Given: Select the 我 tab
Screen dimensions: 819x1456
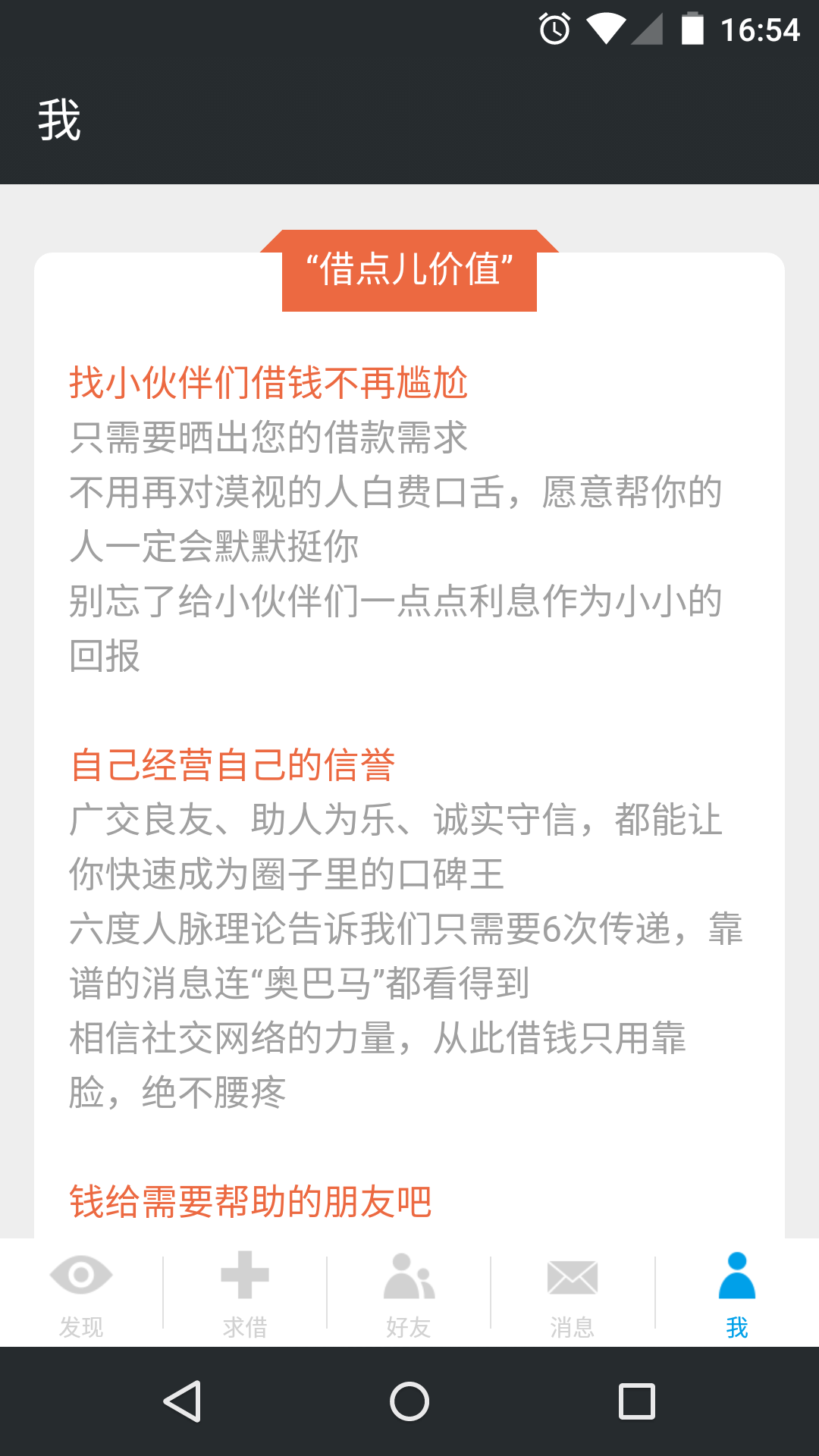Looking at the screenshot, I should 736,1294.
